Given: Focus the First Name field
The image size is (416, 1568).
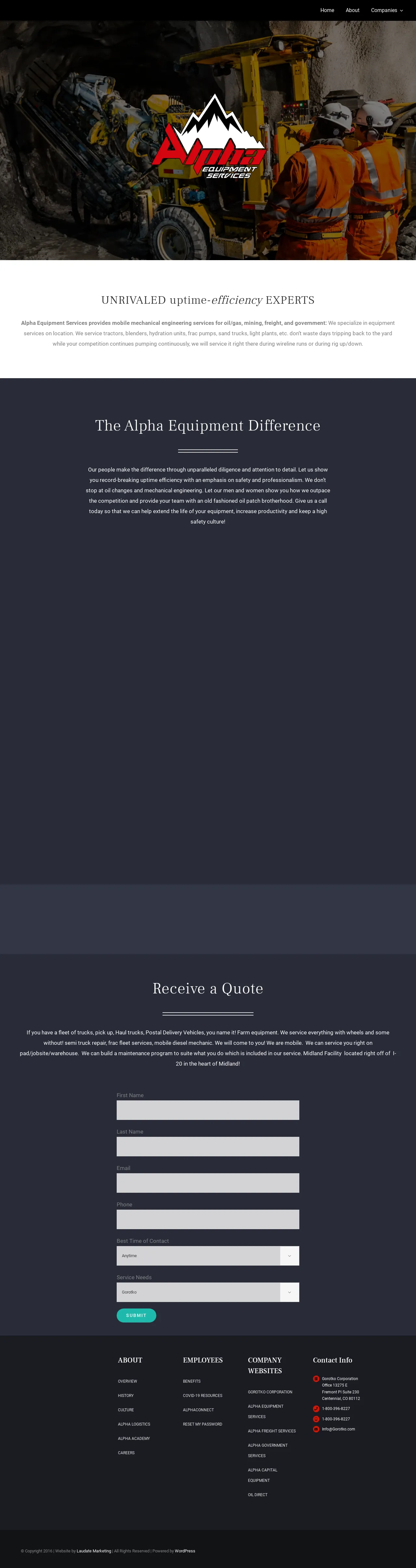Looking at the screenshot, I should pyautogui.click(x=207, y=1110).
